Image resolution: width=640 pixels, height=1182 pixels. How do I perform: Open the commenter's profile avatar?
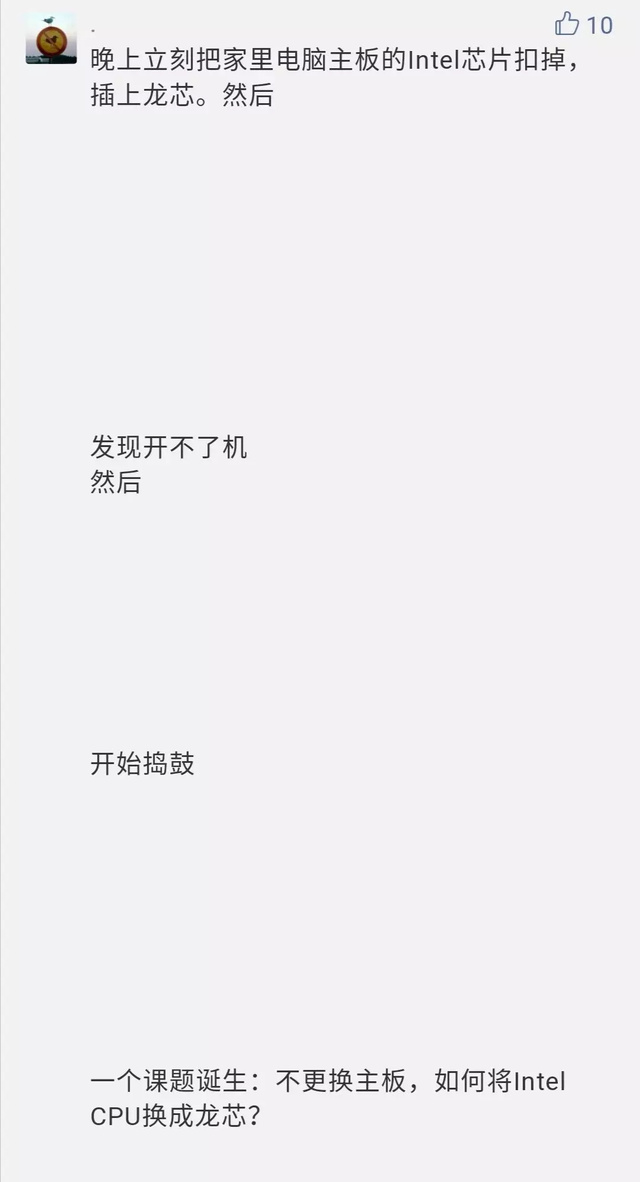pyautogui.click(x=51, y=38)
